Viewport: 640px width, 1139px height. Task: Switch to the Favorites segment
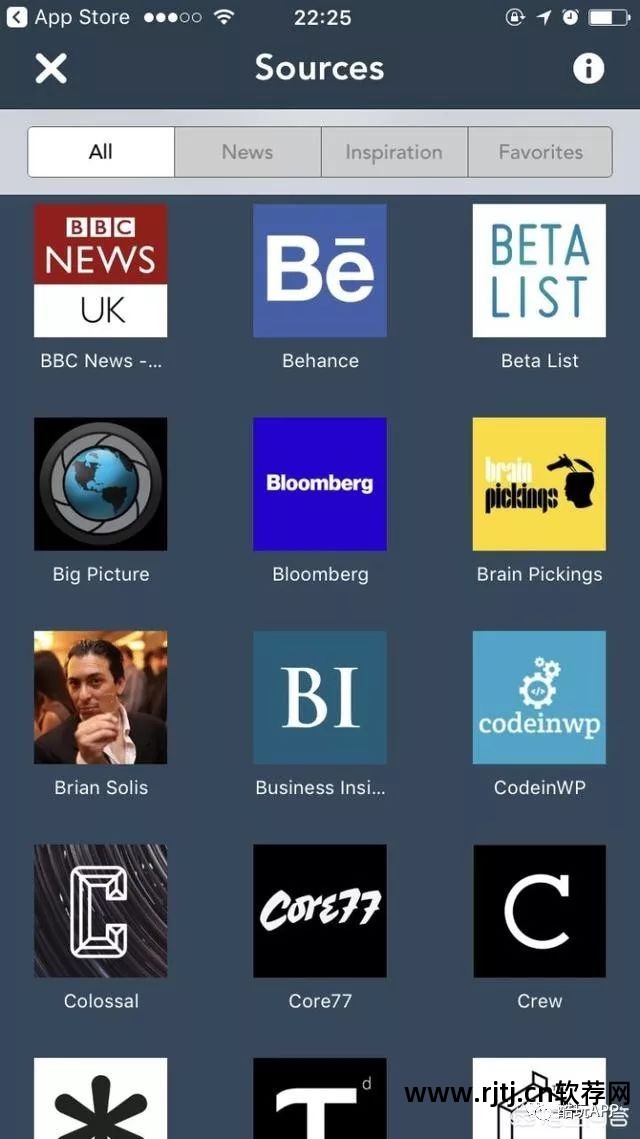coord(540,152)
